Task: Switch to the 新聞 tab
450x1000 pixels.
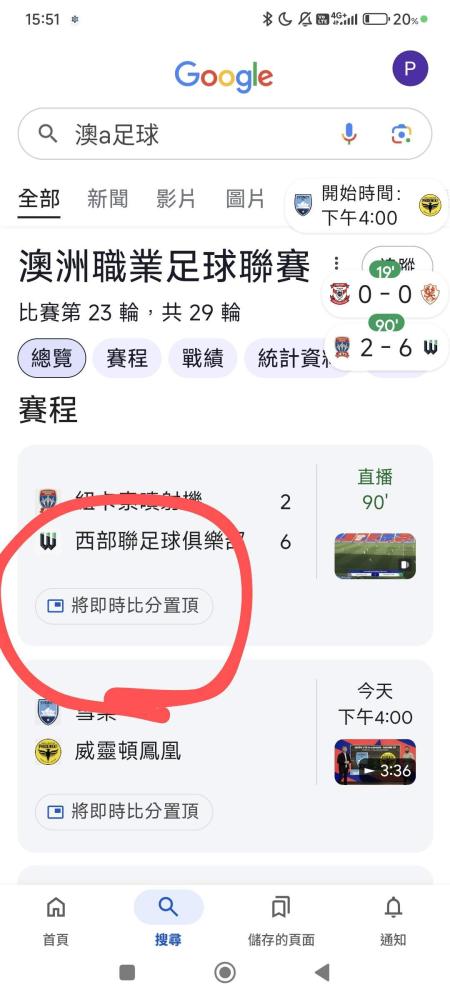Action: 108,199
